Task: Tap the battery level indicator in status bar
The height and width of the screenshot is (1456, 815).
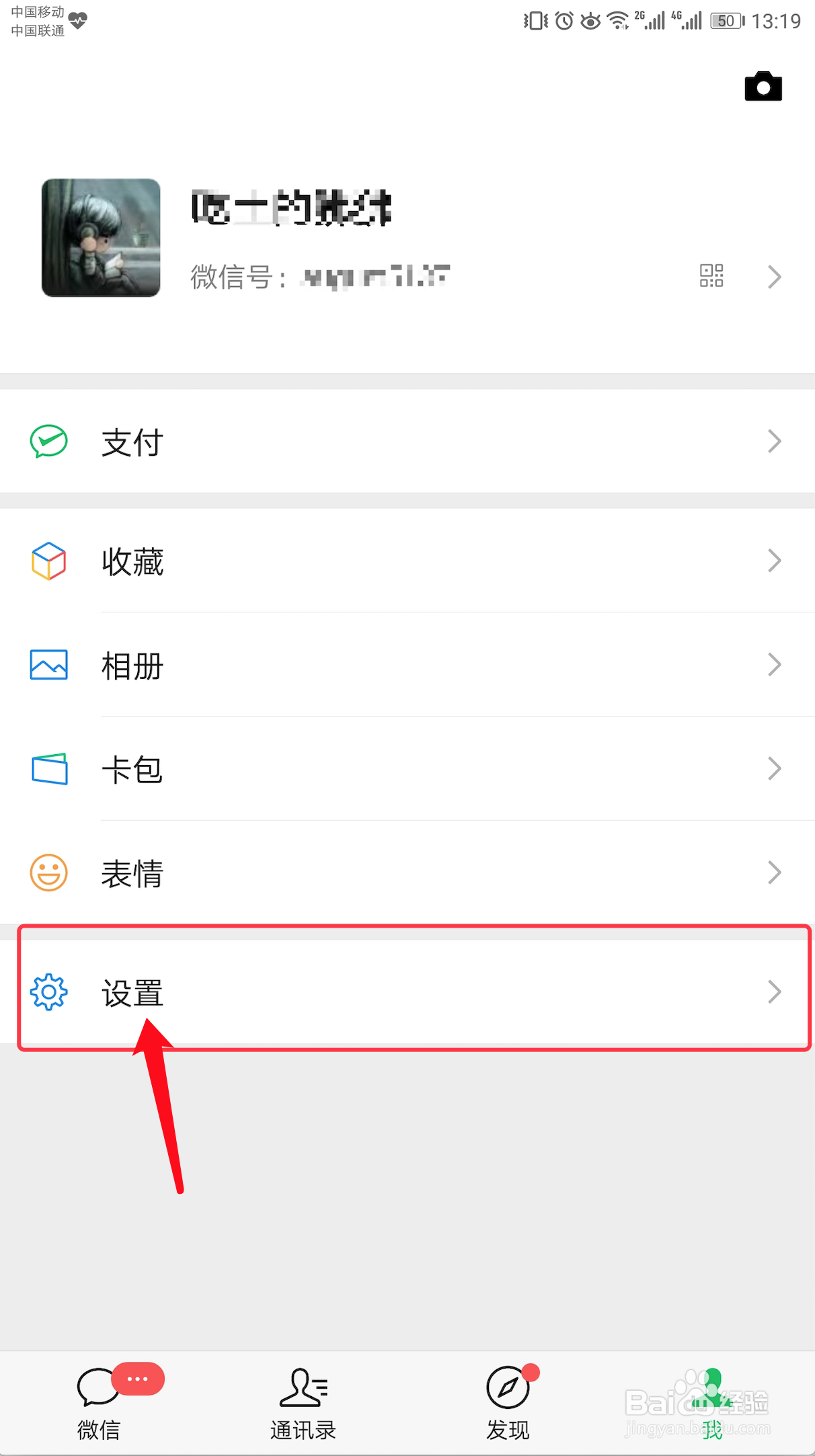Action: pos(725,21)
